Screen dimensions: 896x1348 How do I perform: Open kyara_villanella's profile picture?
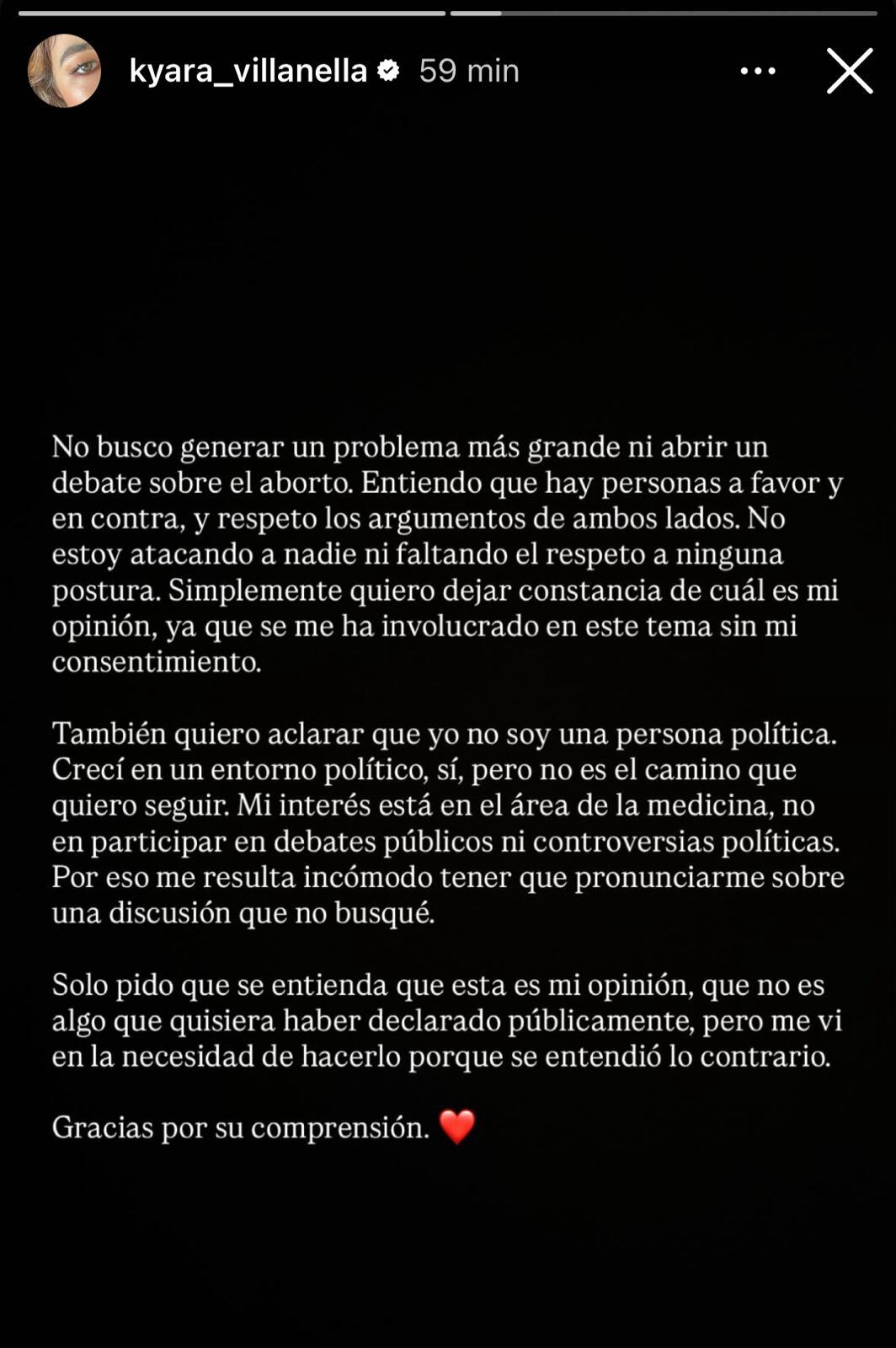click(65, 71)
